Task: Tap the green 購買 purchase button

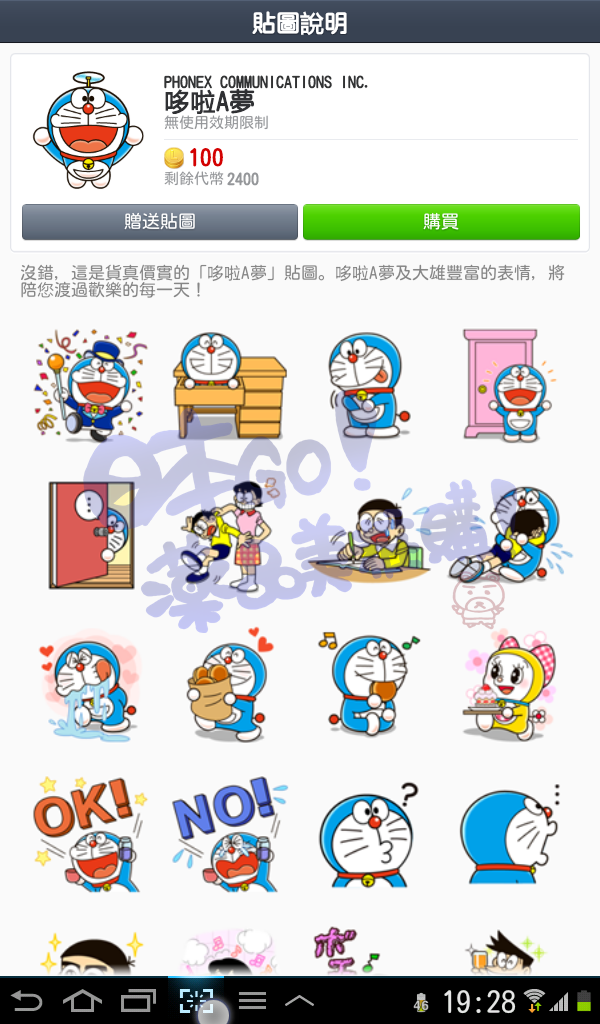Action: coord(441,222)
